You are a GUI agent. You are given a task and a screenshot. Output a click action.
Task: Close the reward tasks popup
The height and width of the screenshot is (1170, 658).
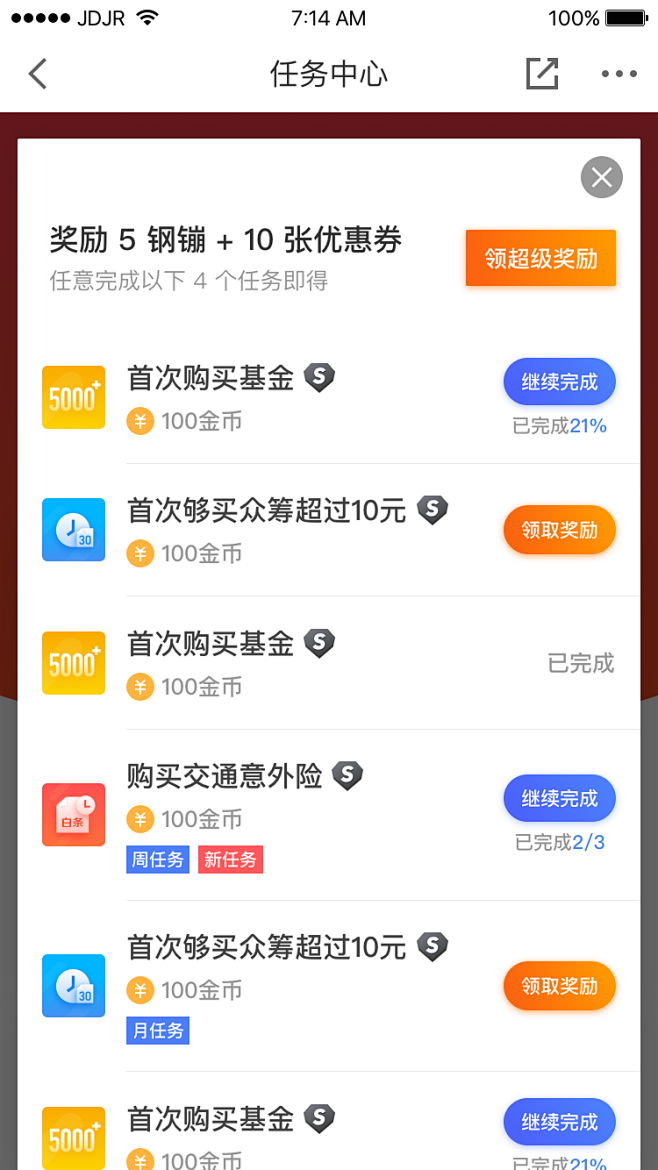coord(601,178)
